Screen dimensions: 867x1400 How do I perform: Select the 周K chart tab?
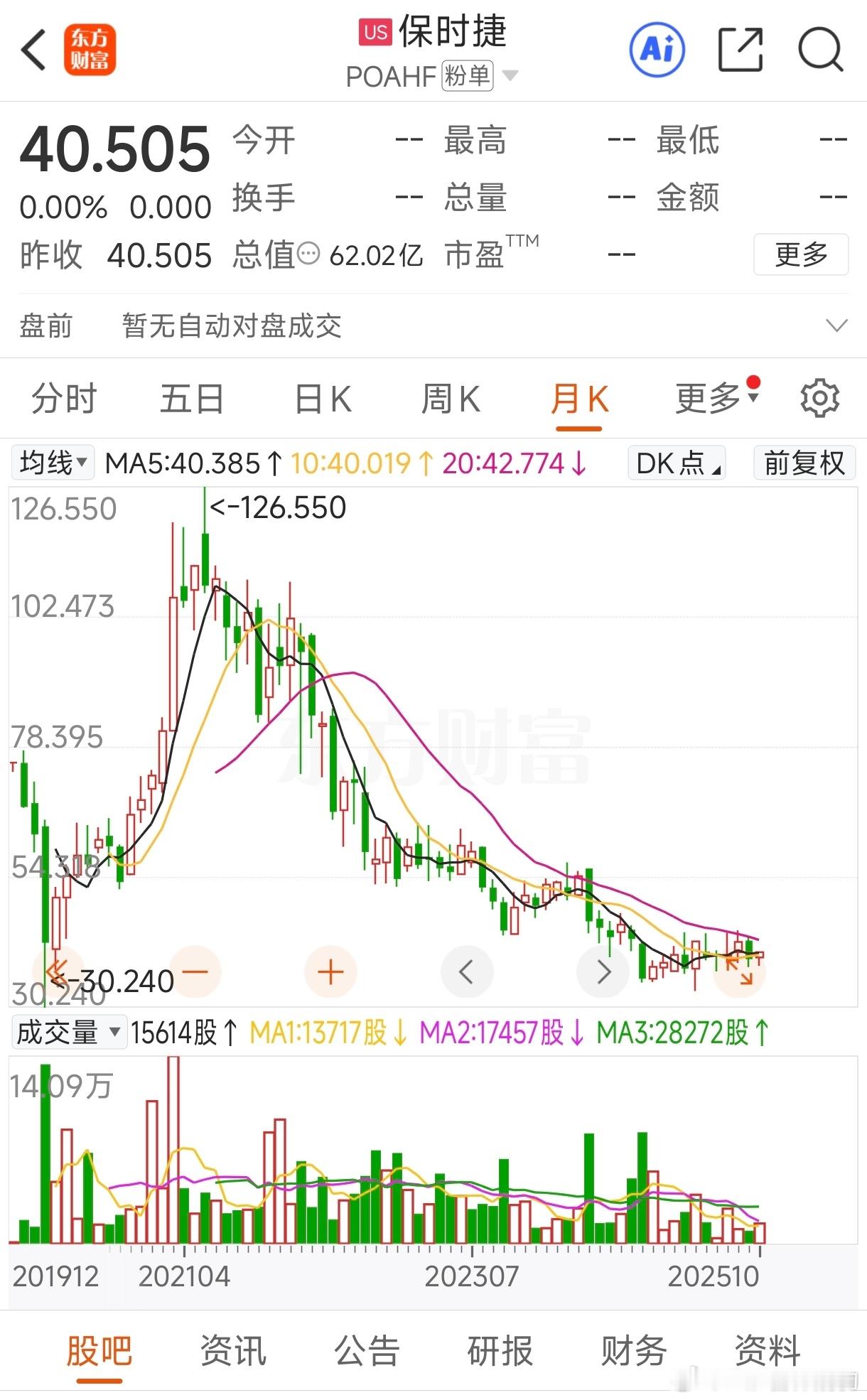[x=451, y=399]
